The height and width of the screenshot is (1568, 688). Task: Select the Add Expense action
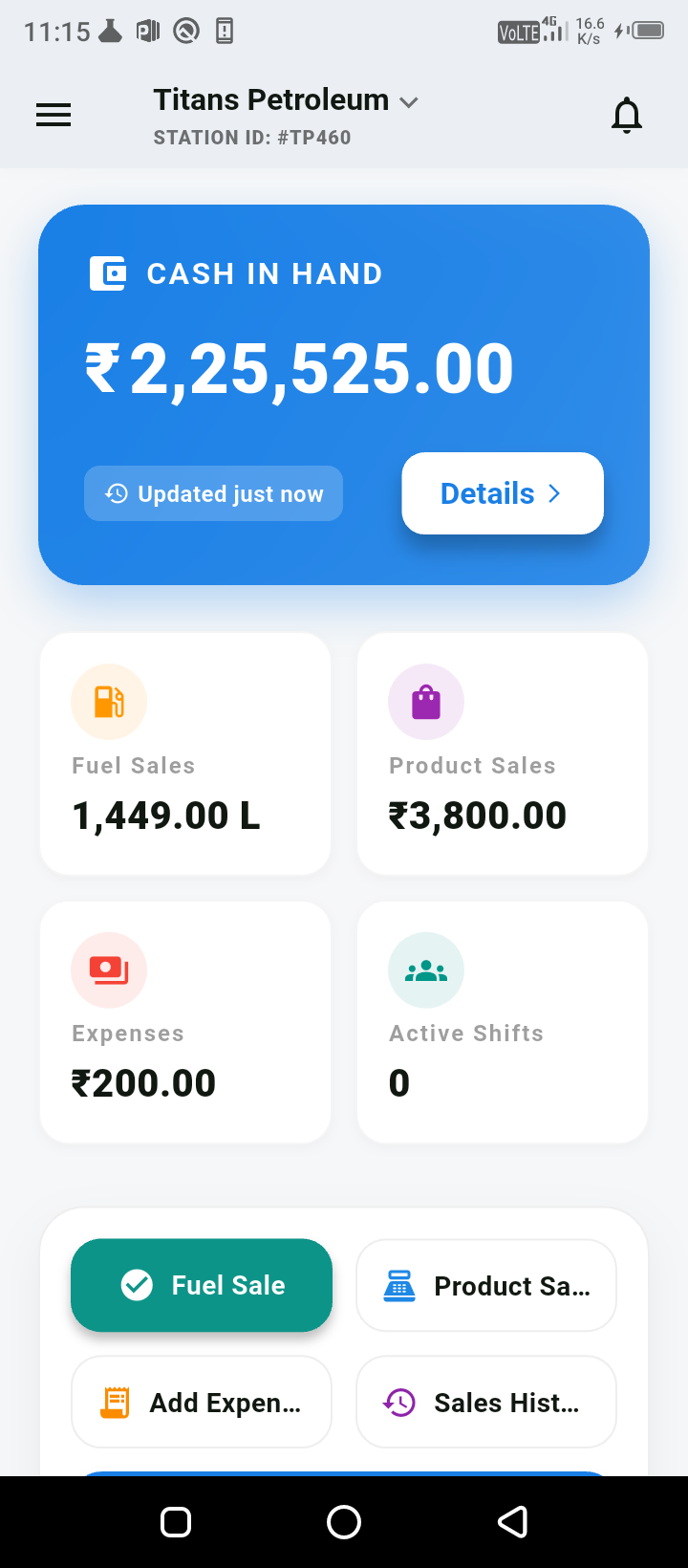(x=201, y=1402)
